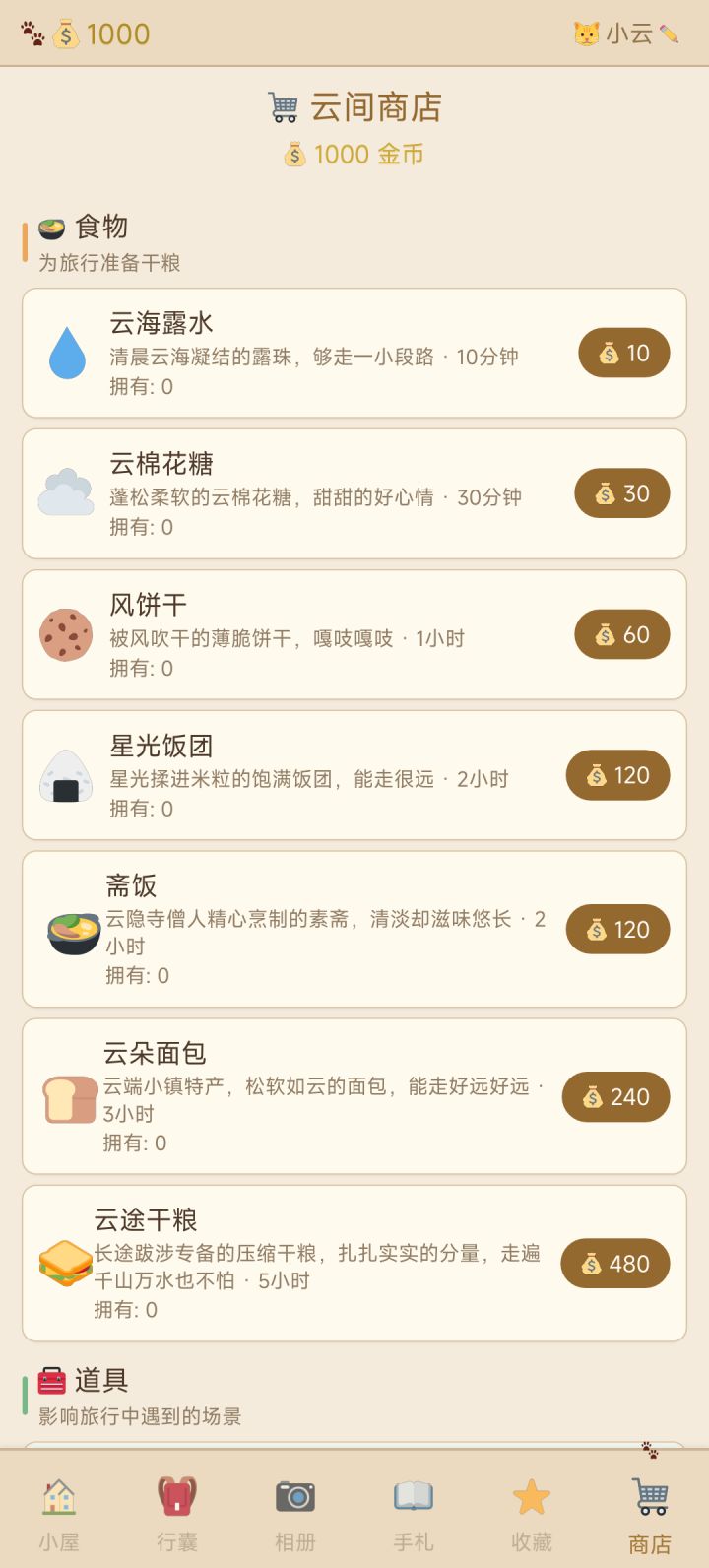Viewport: 709px width, 1568px height.
Task: Open the 收藏 star collection icon
Action: click(531, 1496)
